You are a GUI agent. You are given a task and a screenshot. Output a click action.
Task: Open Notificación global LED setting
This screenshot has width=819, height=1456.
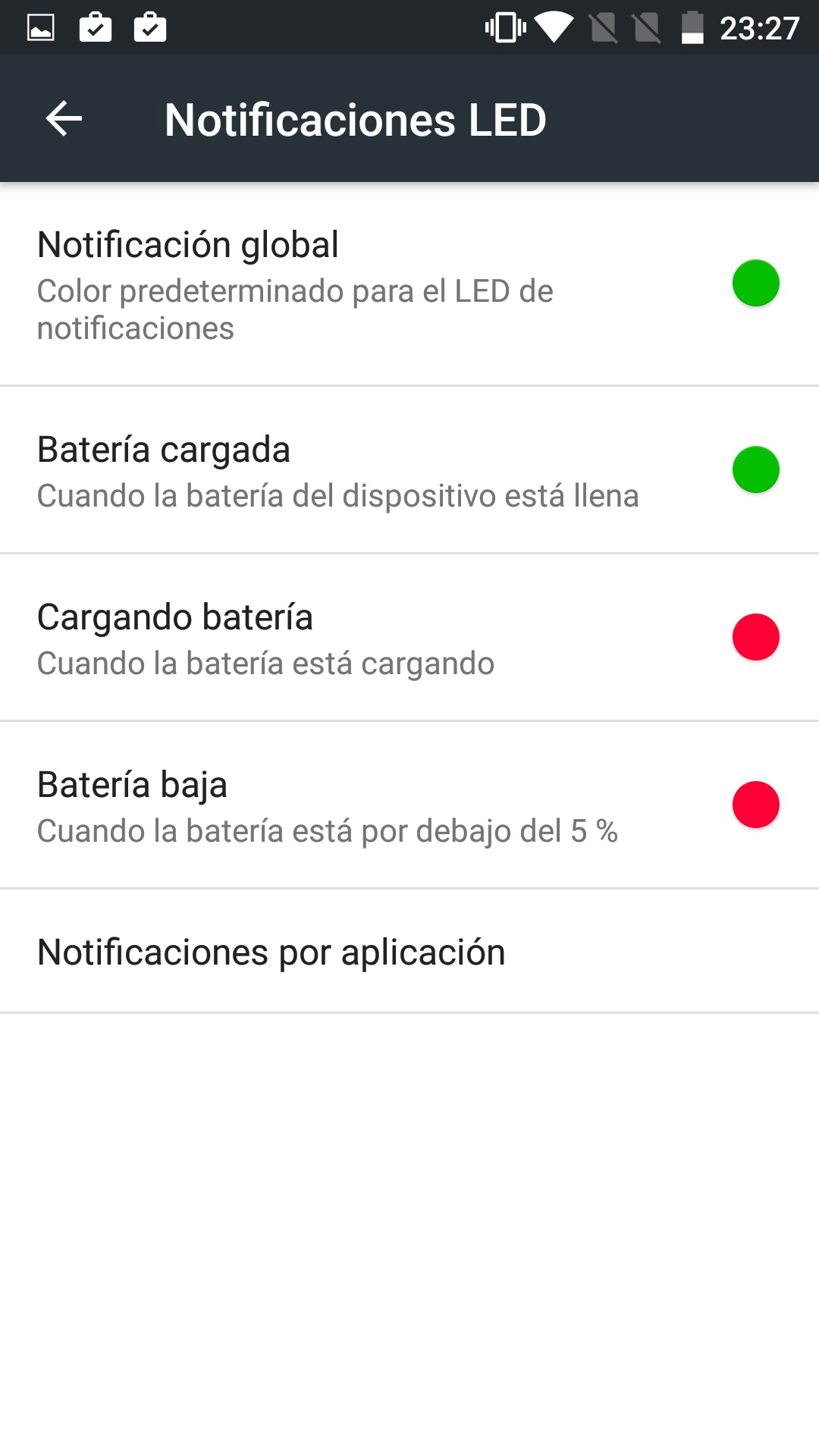(x=303, y=284)
